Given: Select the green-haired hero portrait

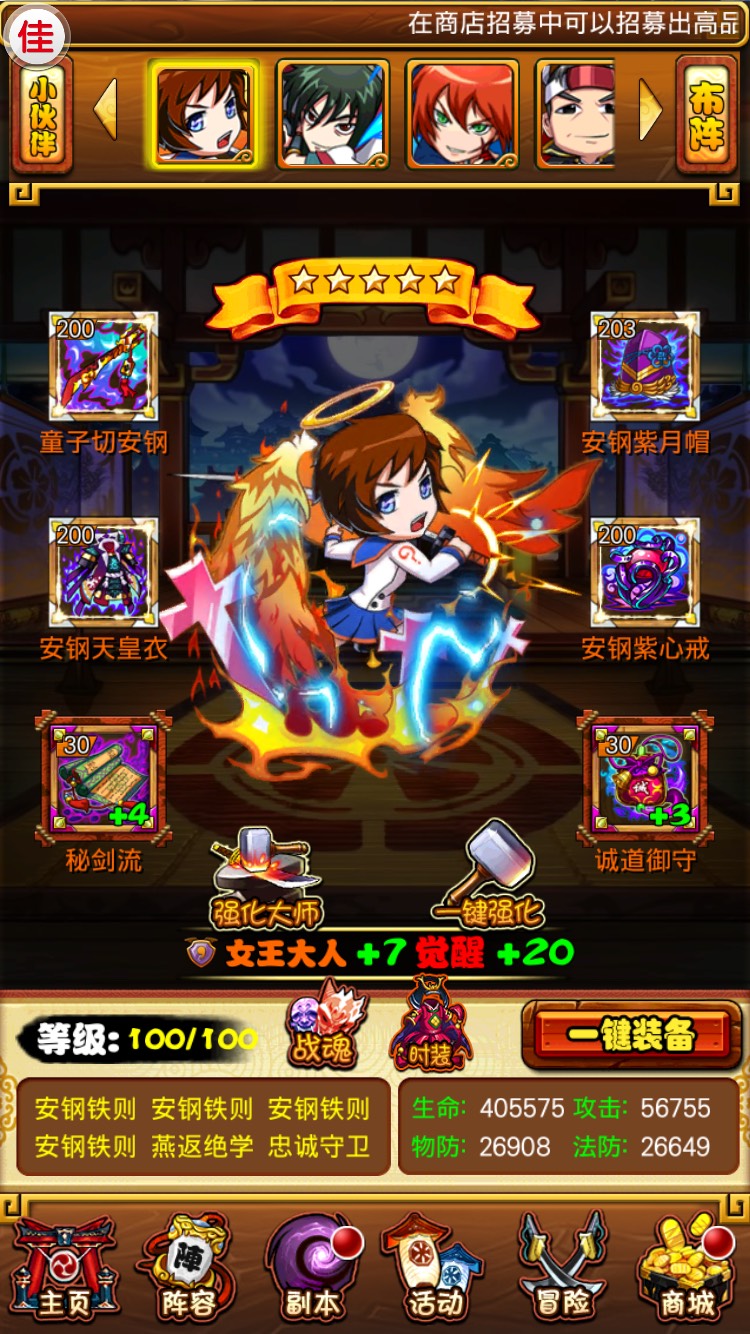Looking at the screenshot, I should 333,114.
